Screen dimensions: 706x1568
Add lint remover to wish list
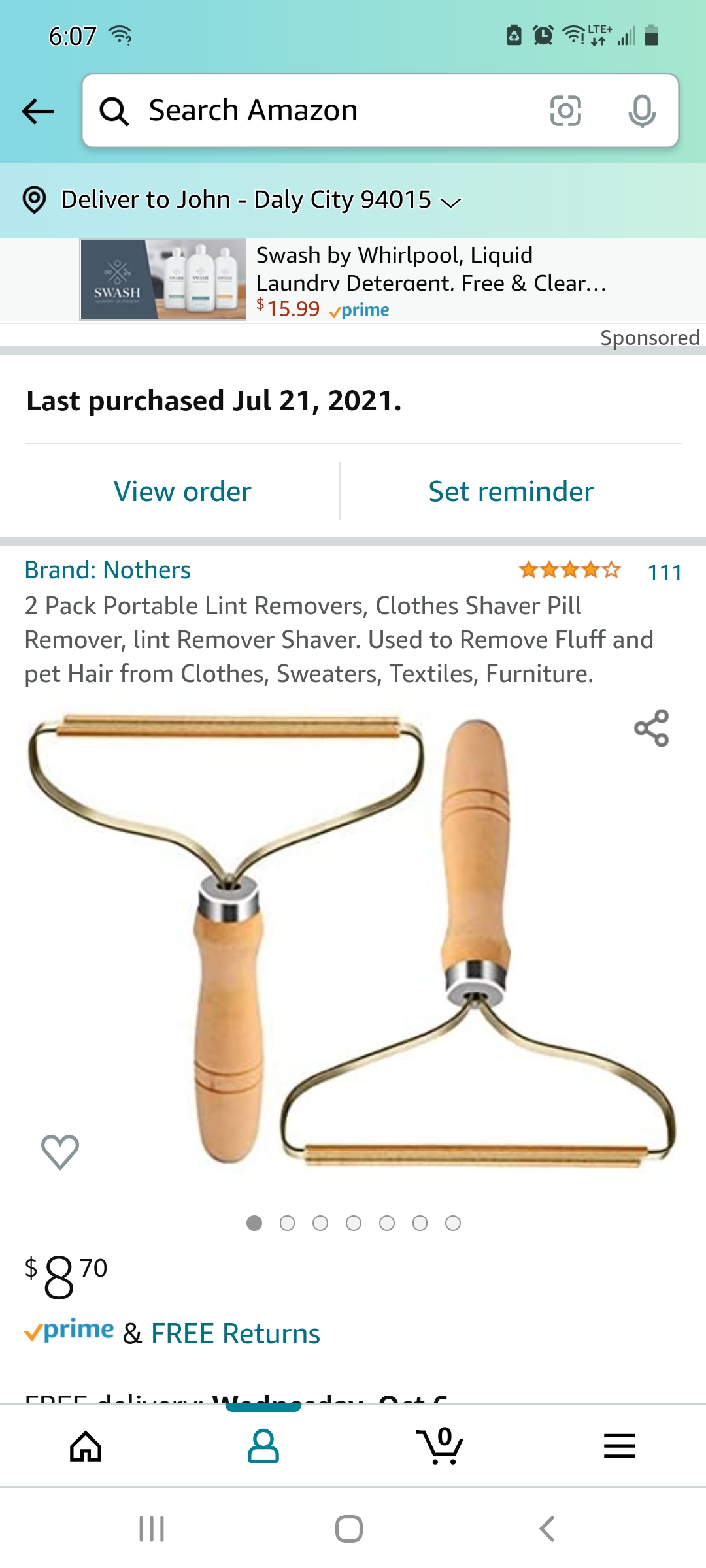click(x=60, y=1151)
